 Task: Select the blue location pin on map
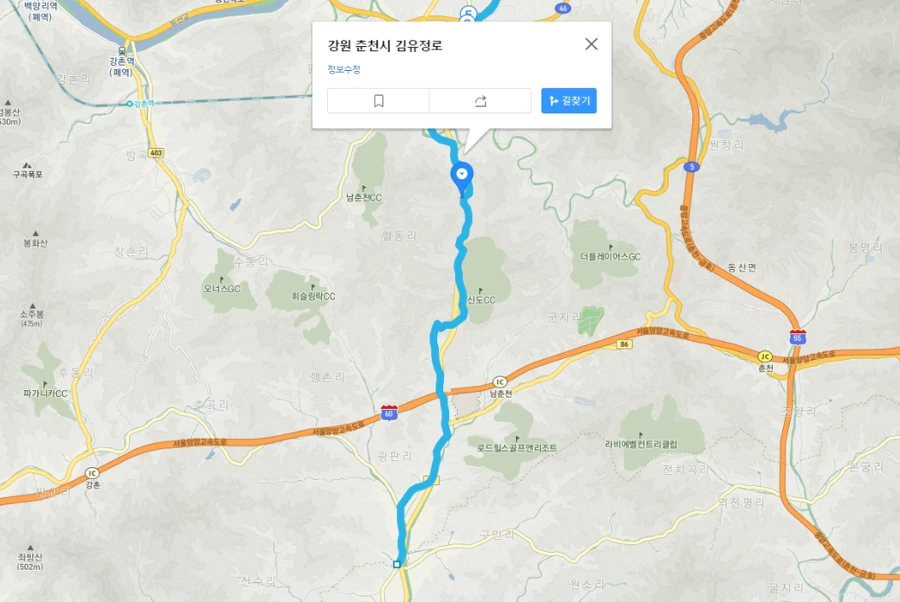click(x=462, y=178)
